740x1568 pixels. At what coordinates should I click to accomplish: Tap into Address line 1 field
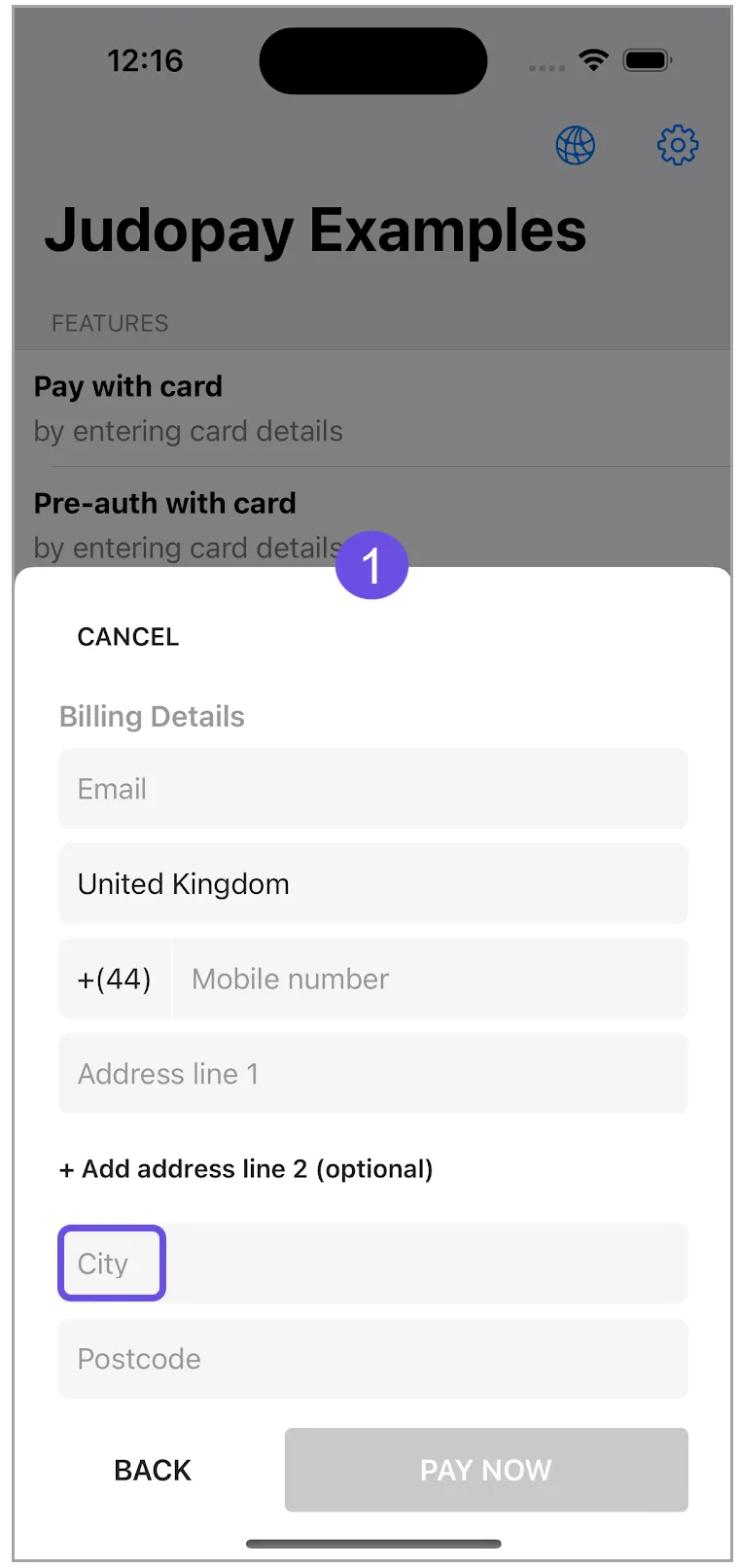pyautogui.click(x=372, y=1074)
